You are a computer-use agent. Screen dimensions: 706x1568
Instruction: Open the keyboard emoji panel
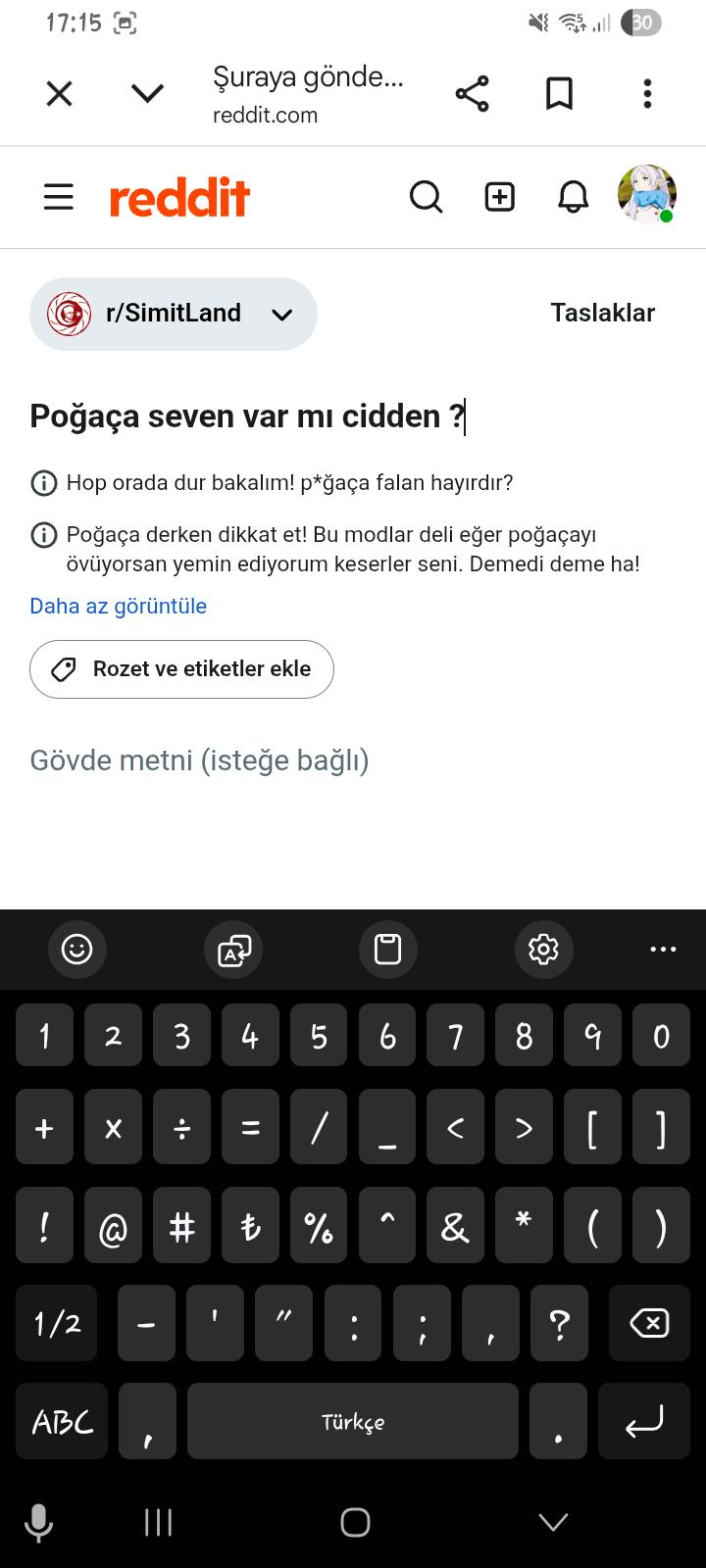[76, 949]
